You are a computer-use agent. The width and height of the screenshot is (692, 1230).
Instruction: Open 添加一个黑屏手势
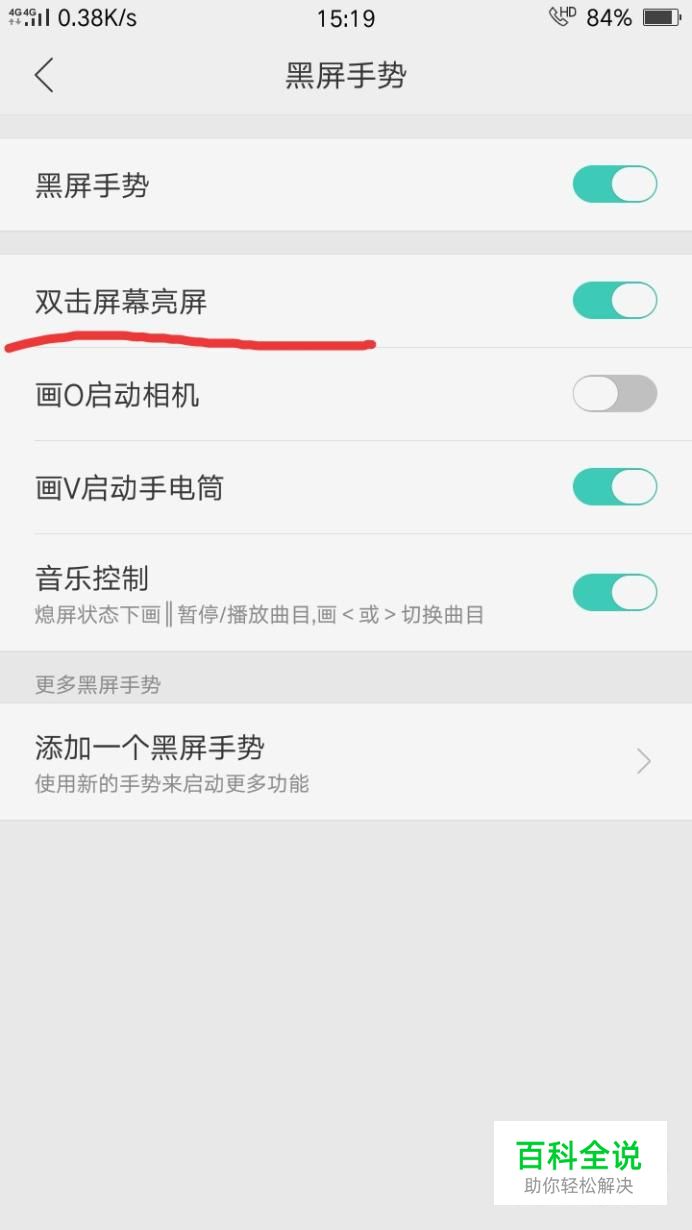346,762
